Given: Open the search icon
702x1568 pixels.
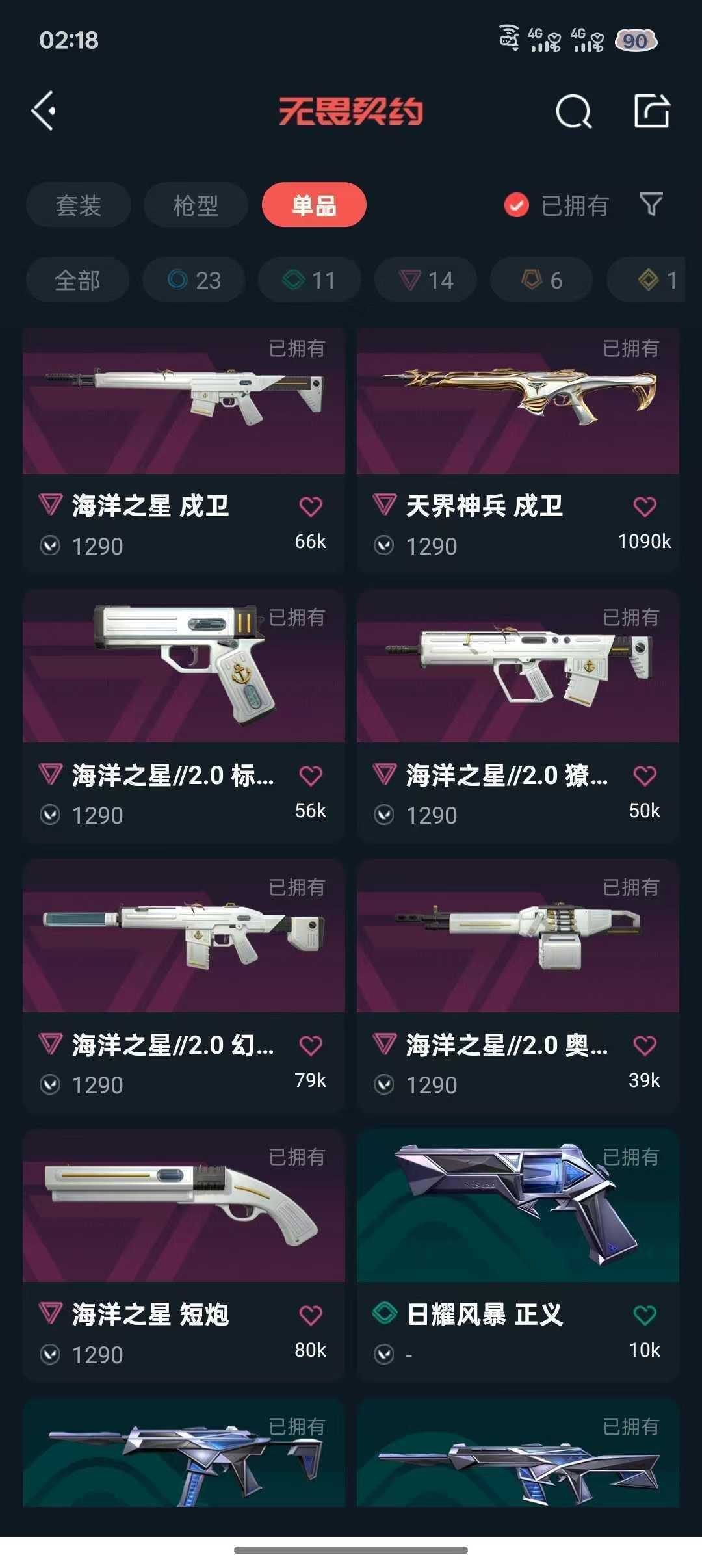Looking at the screenshot, I should click(573, 111).
